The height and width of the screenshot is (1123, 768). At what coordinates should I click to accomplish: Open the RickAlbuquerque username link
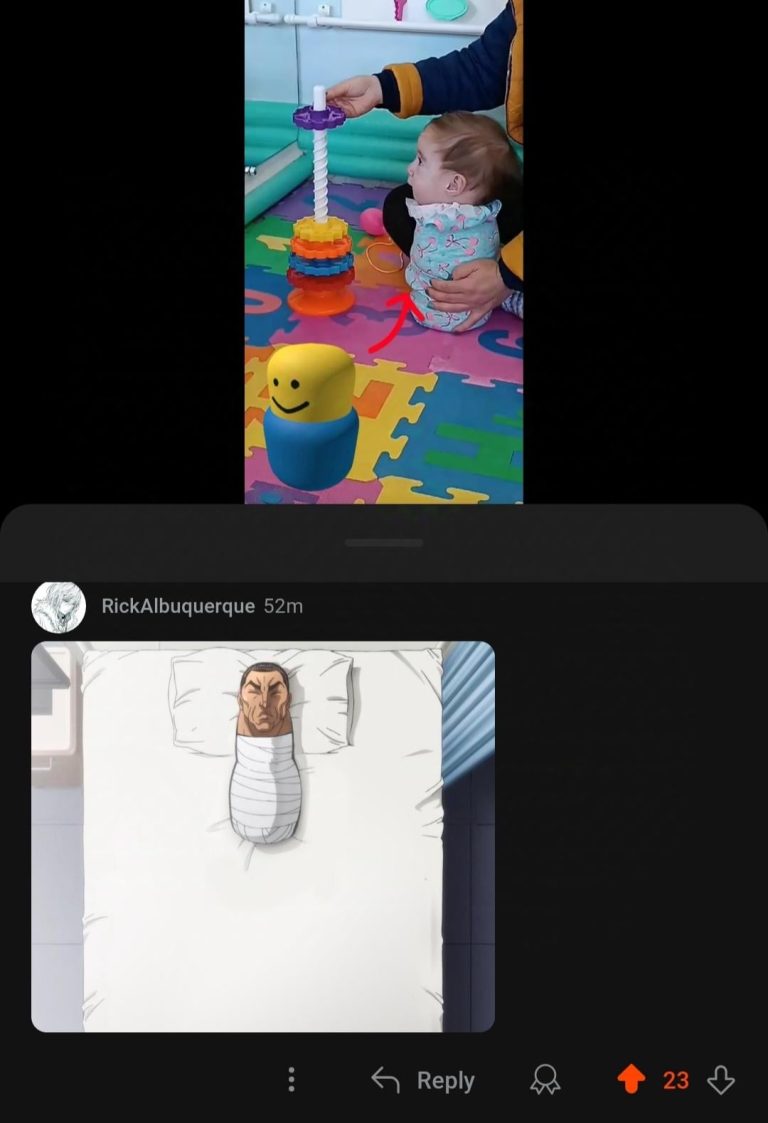pos(178,606)
